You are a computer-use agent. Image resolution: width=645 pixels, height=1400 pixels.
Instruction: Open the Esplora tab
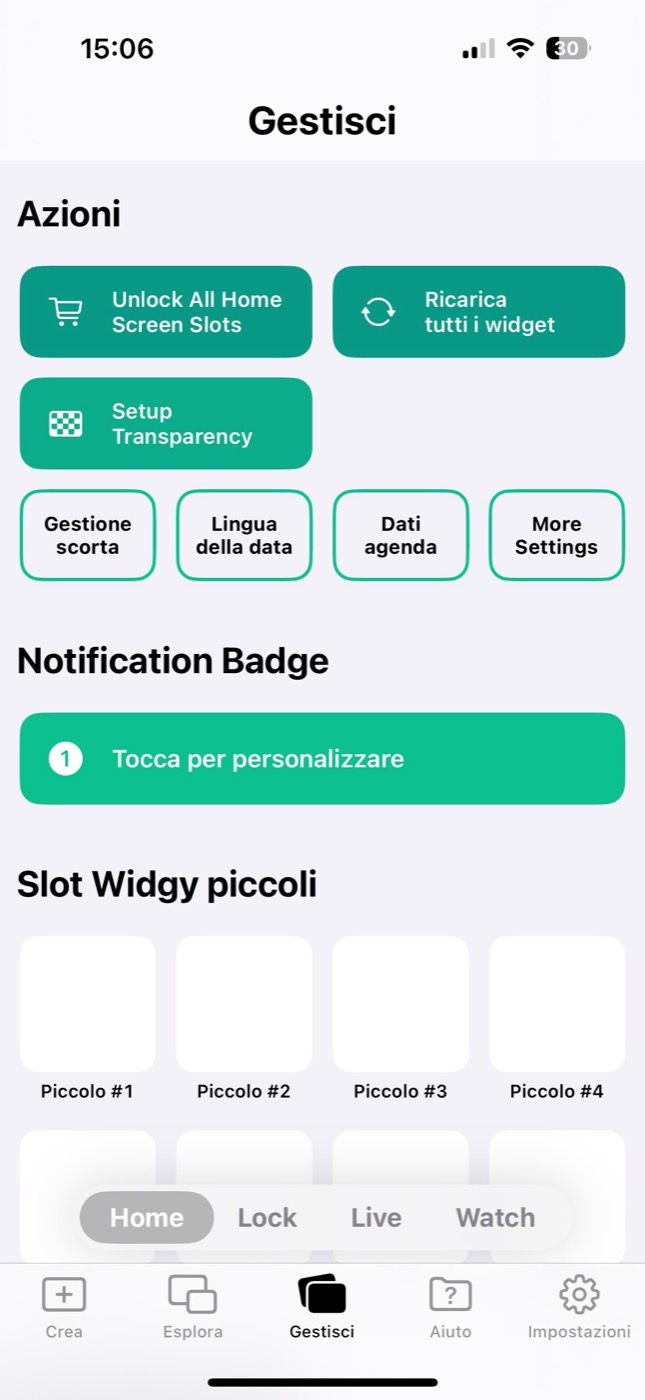pos(193,1308)
